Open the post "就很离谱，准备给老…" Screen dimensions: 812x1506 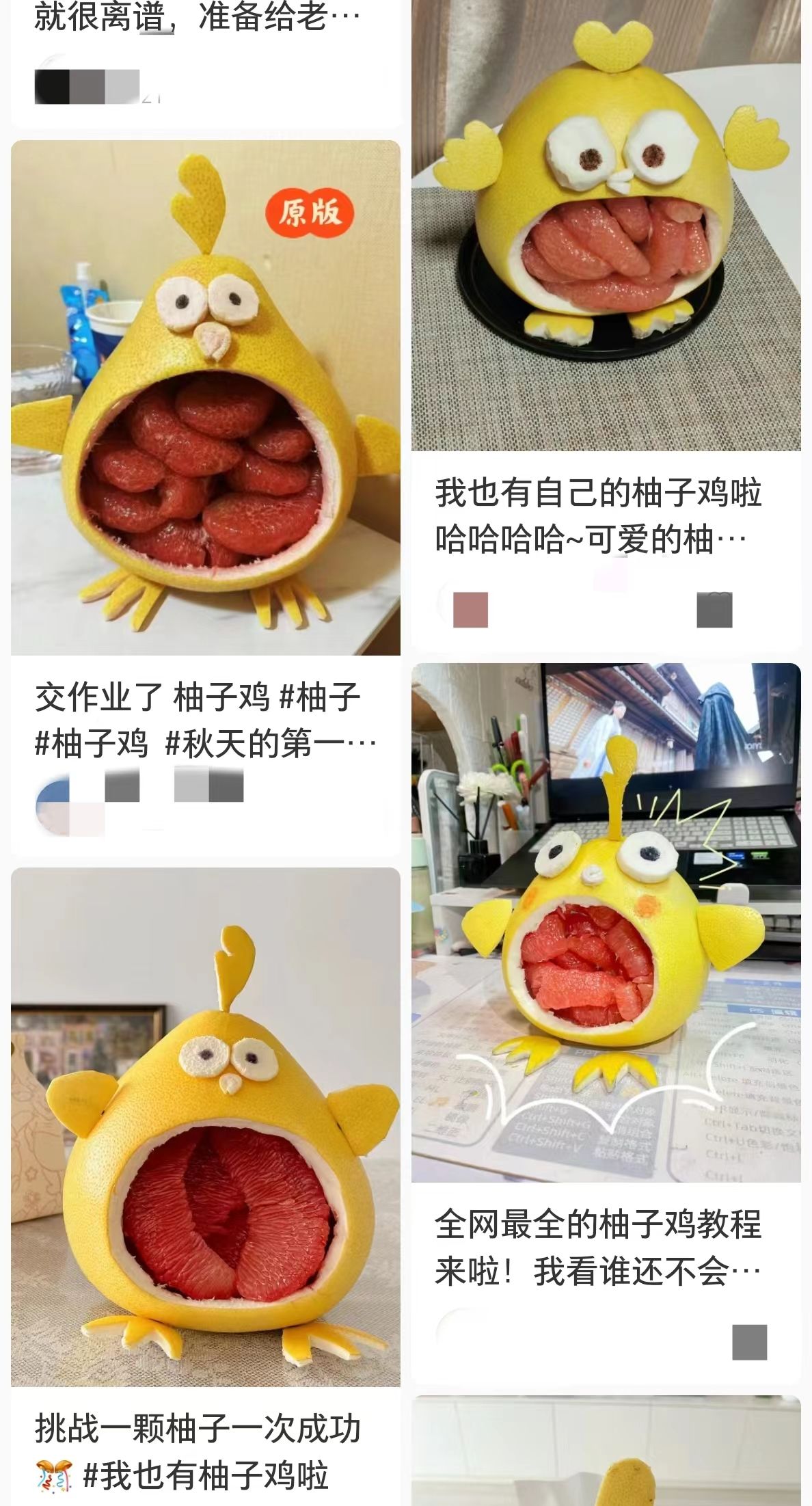[x=198, y=17]
